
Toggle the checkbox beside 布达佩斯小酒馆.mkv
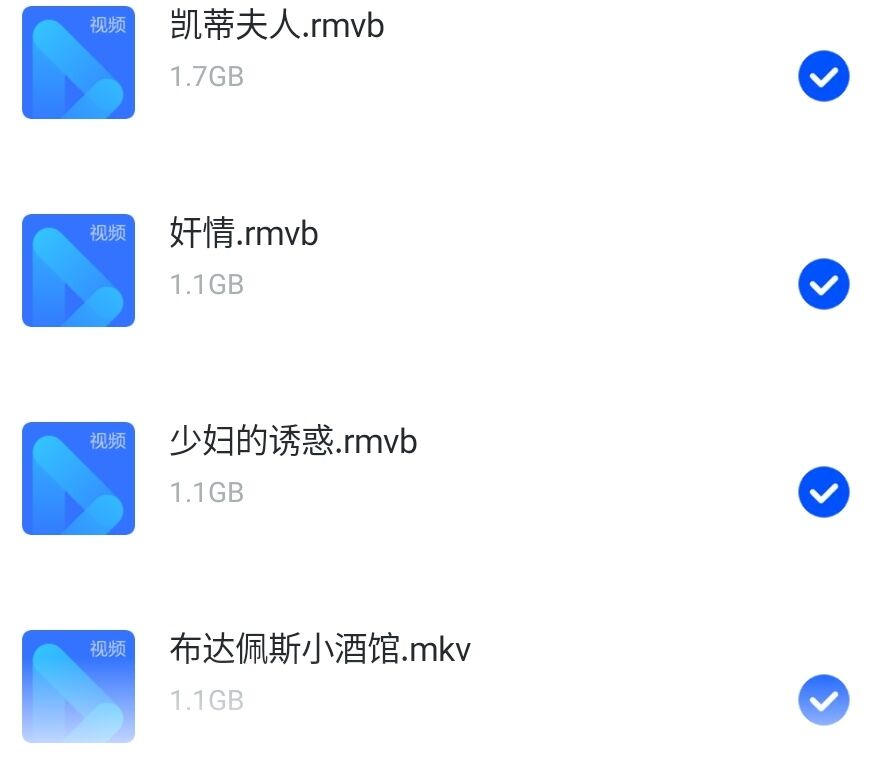pyautogui.click(x=823, y=701)
